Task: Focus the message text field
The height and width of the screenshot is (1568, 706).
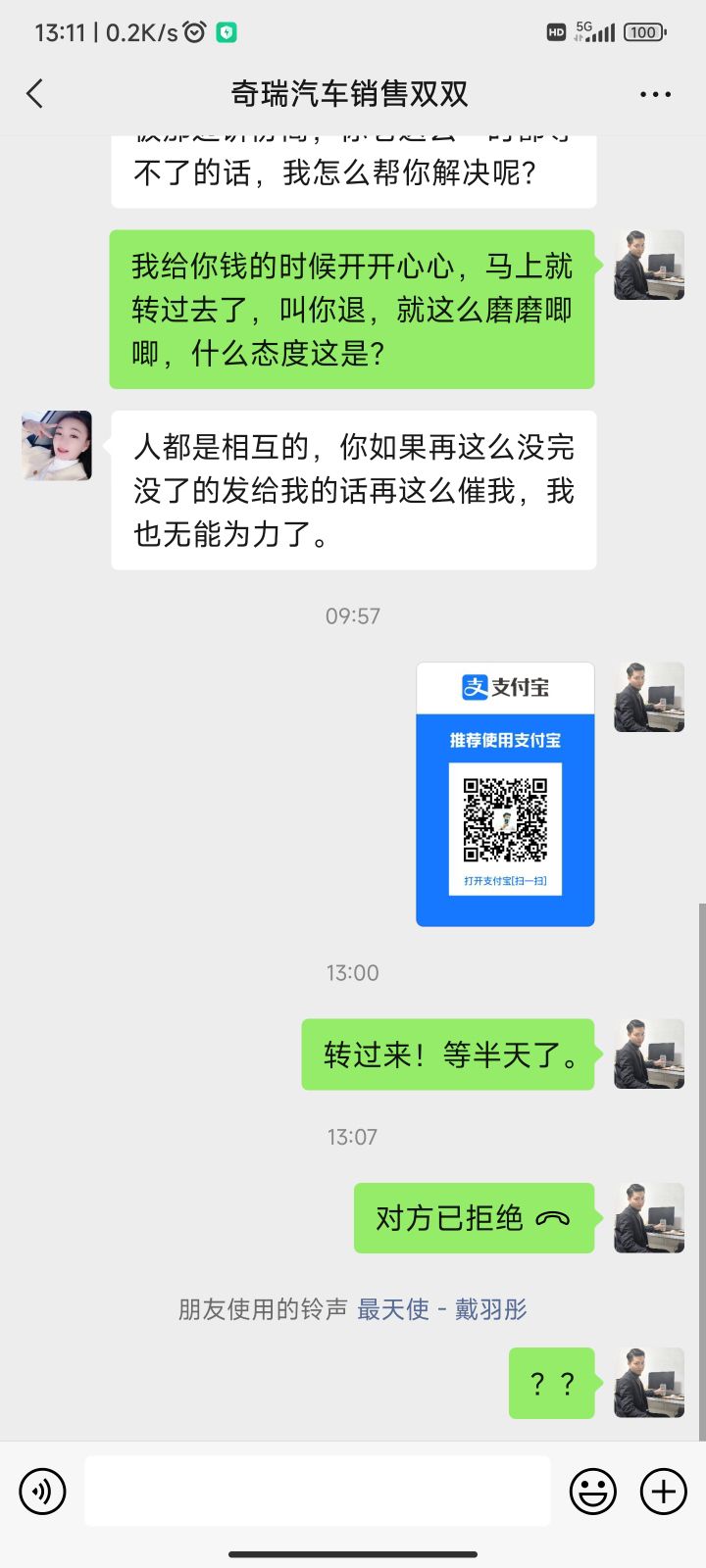Action: pos(317,1492)
